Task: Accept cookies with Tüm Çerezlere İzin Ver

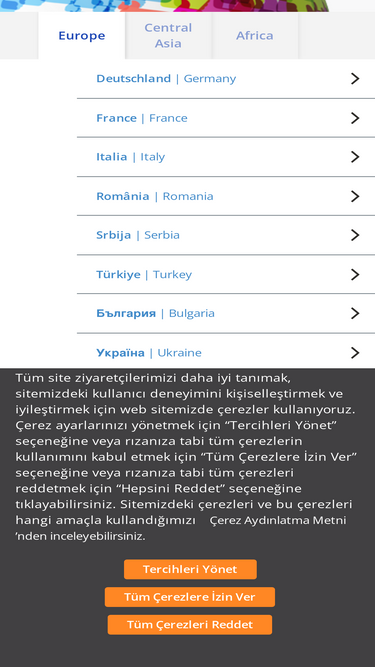Action: coord(190,597)
